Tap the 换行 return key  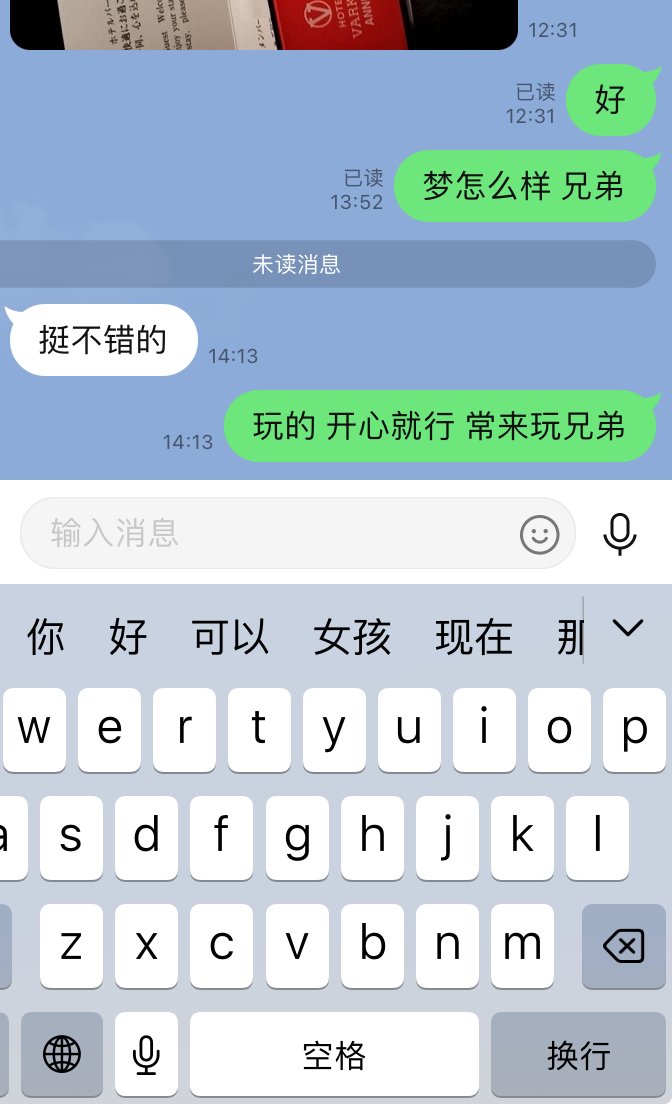pos(578,1054)
